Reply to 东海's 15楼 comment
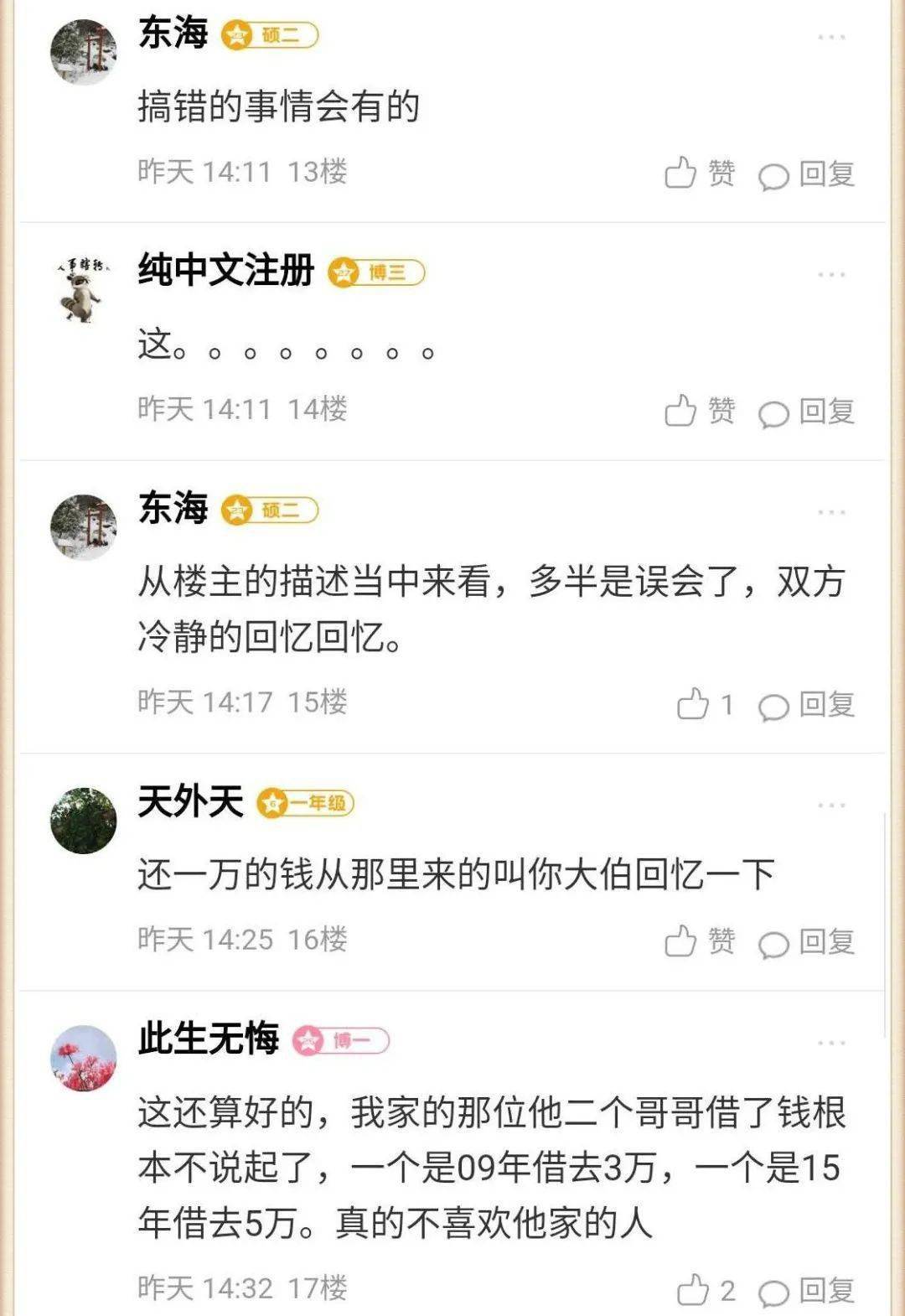Viewport: 905px width, 1316px height. point(806,705)
